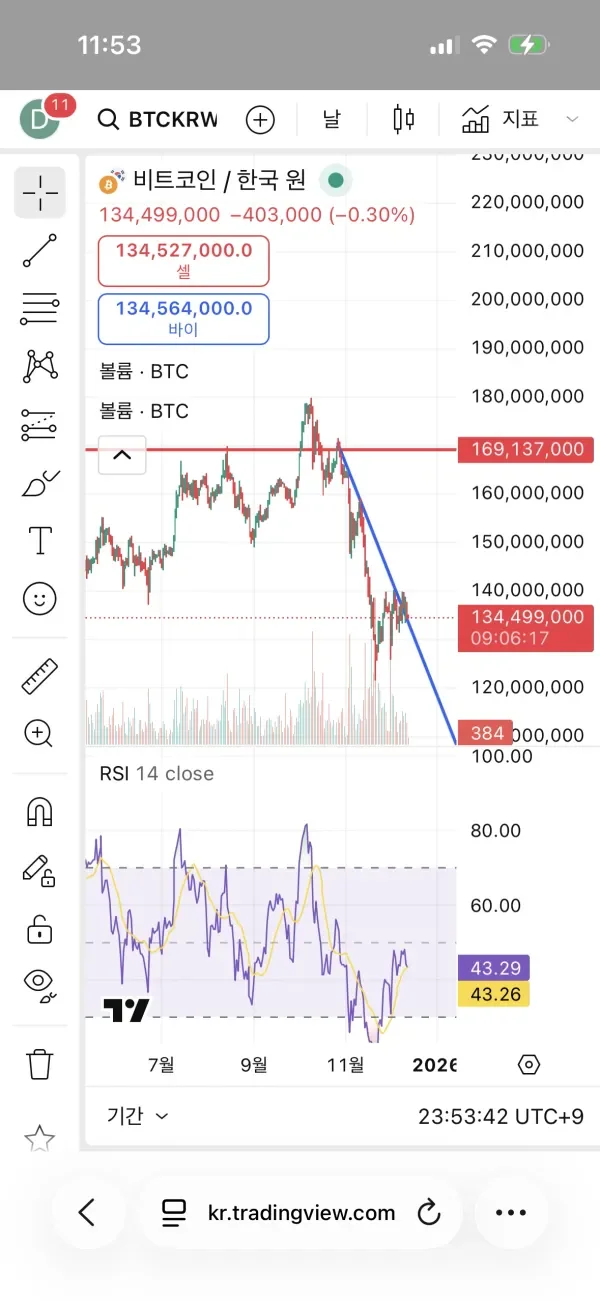Open the 기간 date range dropdown

(137, 1116)
